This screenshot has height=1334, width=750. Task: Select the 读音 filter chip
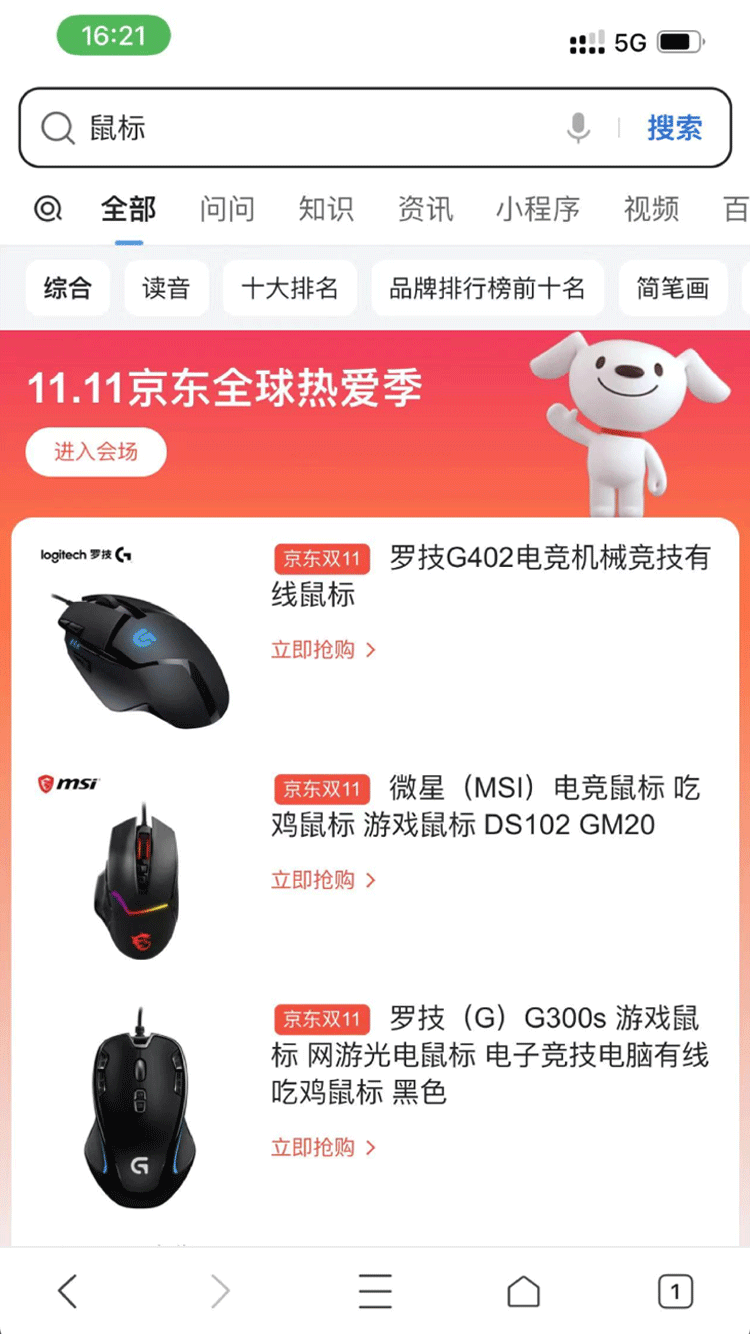166,289
